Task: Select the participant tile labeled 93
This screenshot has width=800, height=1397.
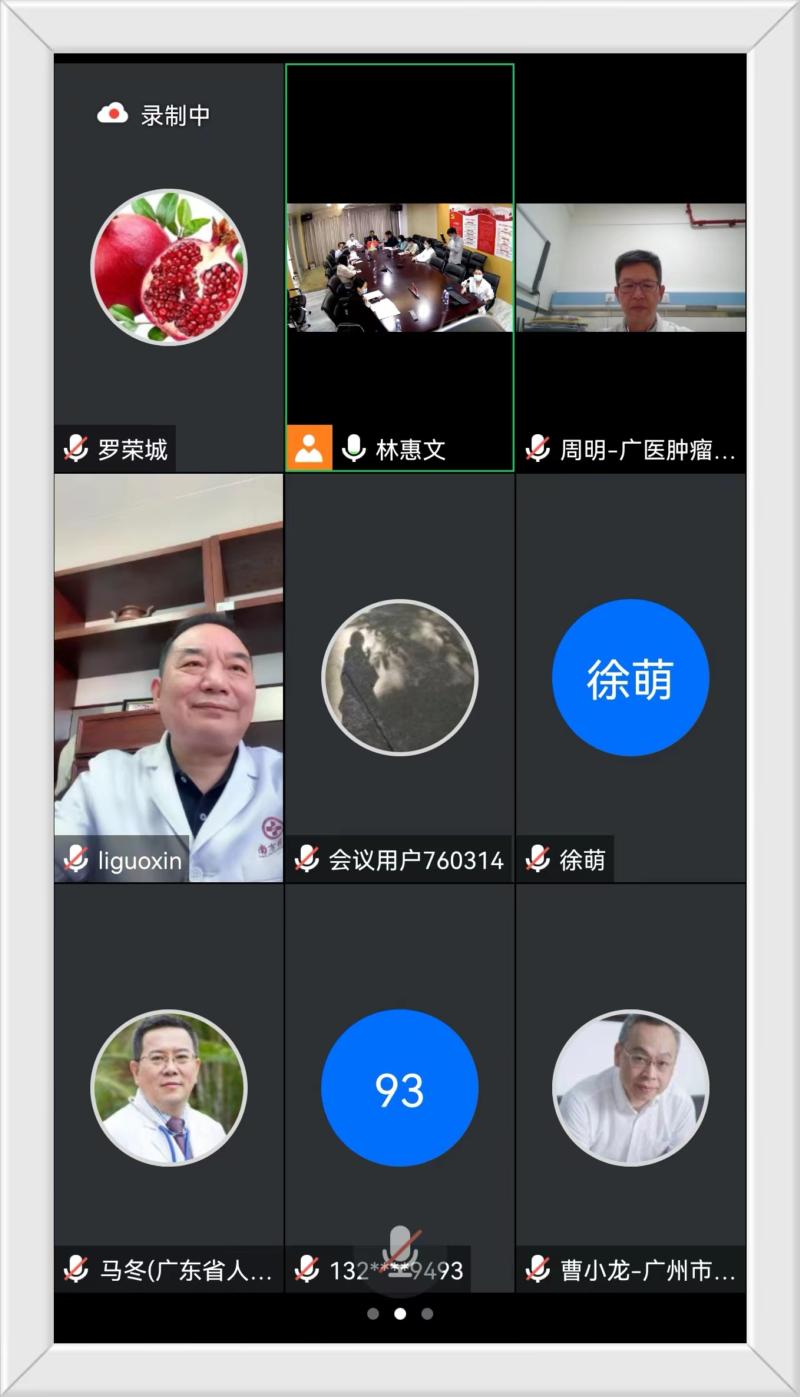Action: [400, 1087]
